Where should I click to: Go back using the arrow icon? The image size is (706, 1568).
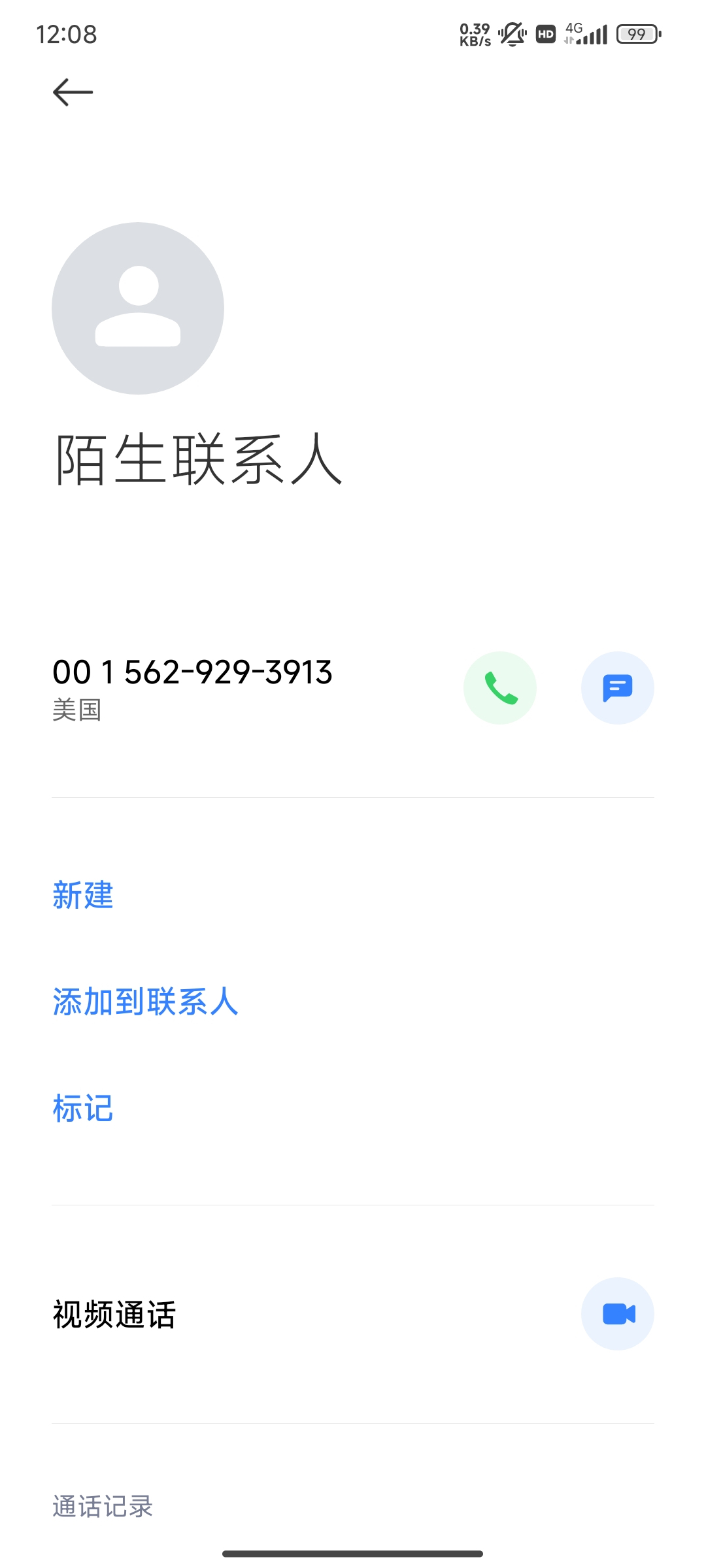tap(73, 92)
